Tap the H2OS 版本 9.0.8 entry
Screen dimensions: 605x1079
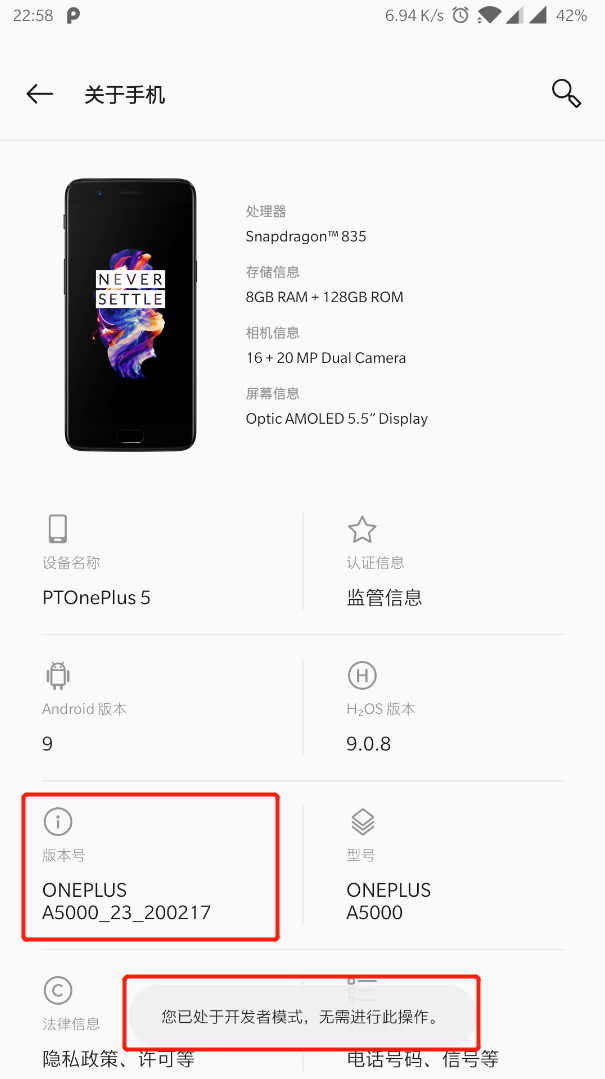point(440,708)
